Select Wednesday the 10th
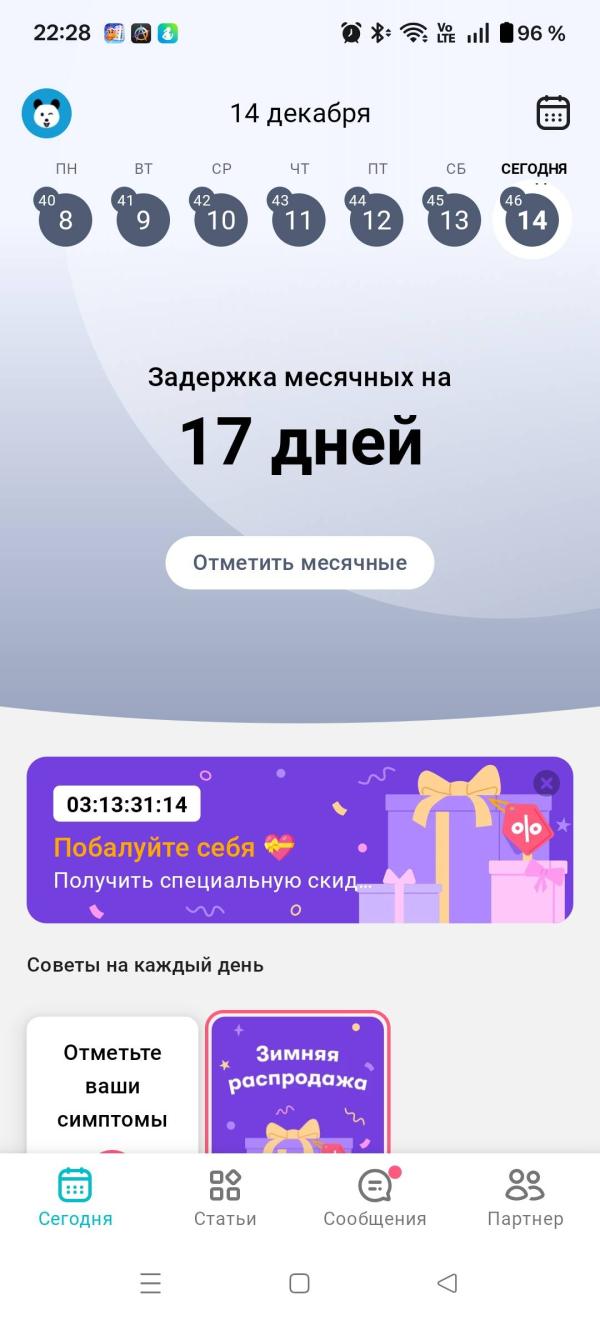The height and width of the screenshot is (1319, 600). point(221,219)
